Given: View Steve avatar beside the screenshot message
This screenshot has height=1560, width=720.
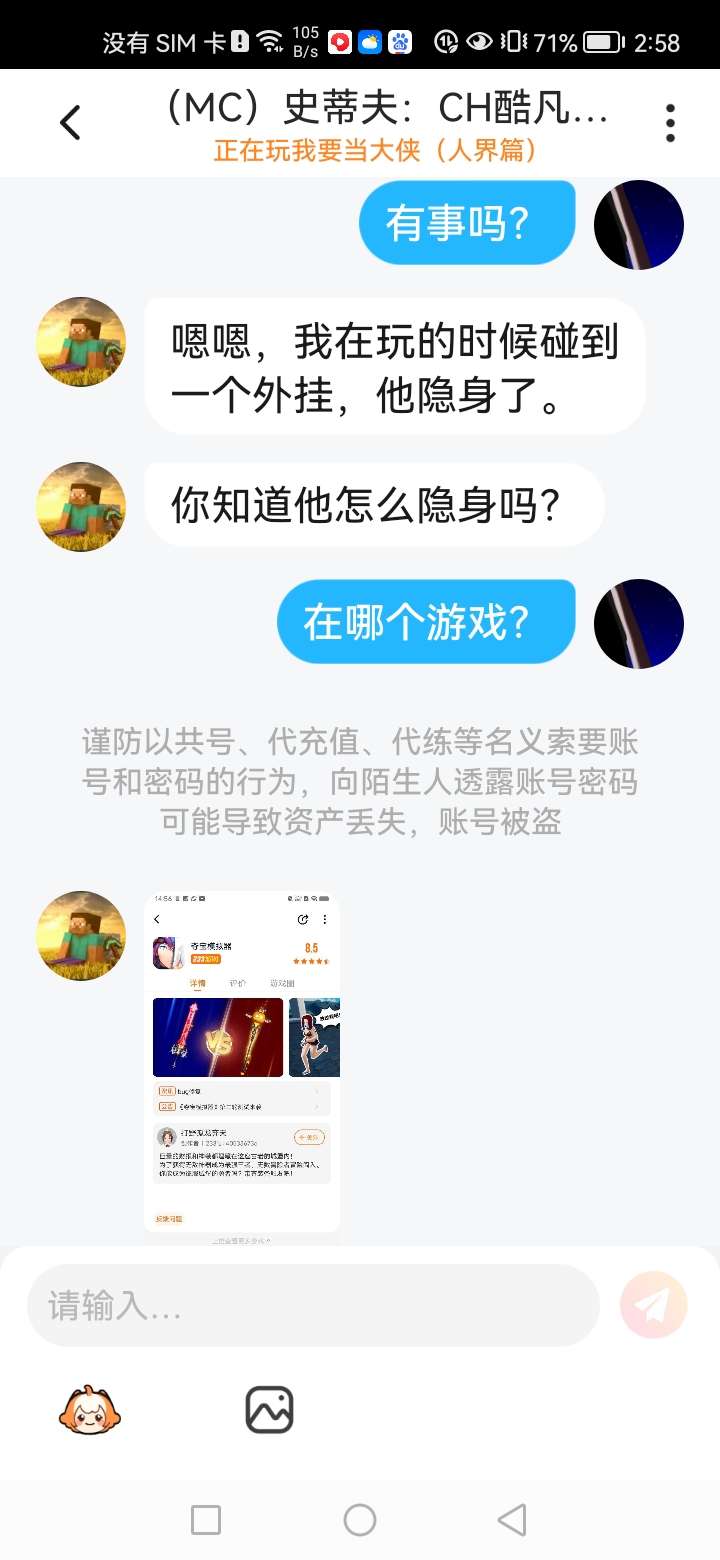Looking at the screenshot, I should 81,936.
